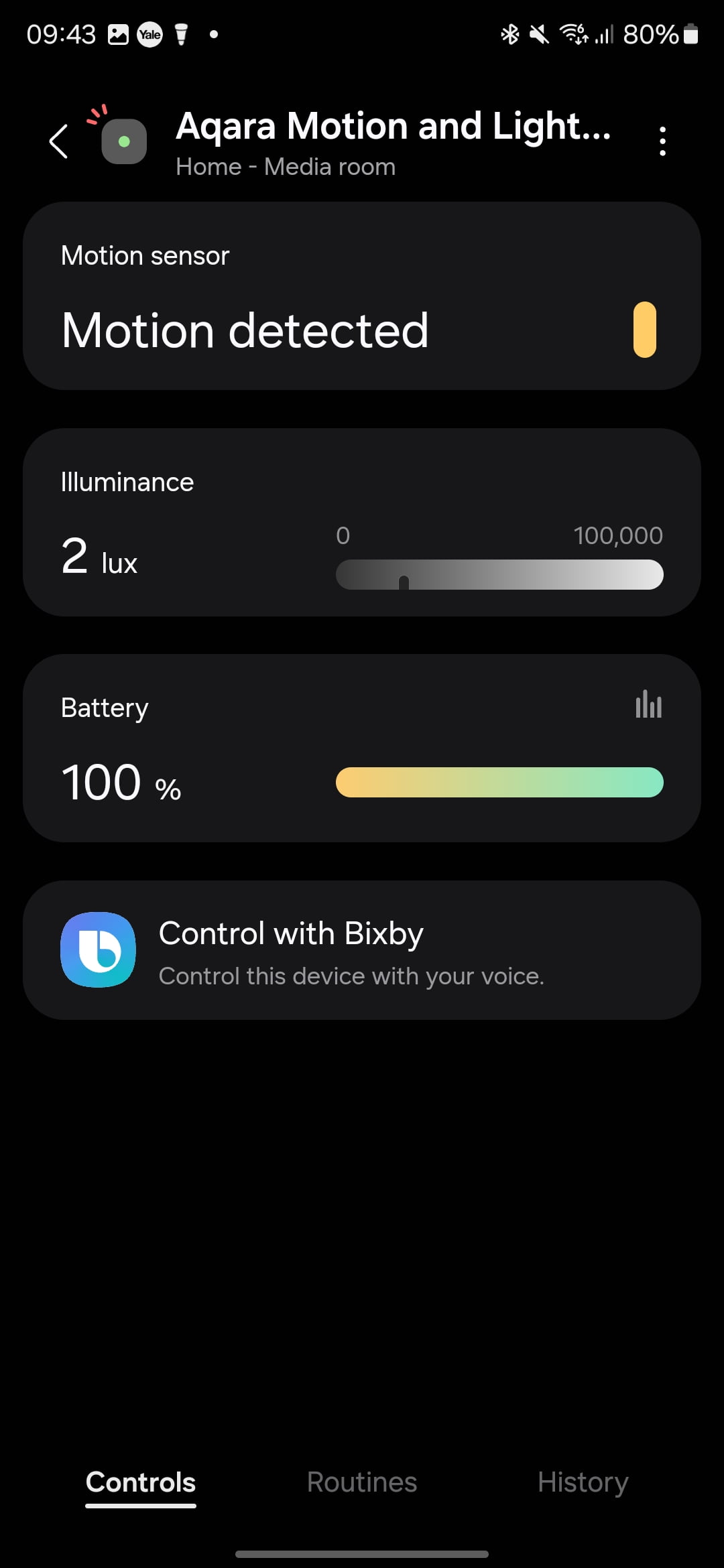The width and height of the screenshot is (724, 1568).
Task: Go back from the Aqara sensor page
Action: [x=59, y=141]
